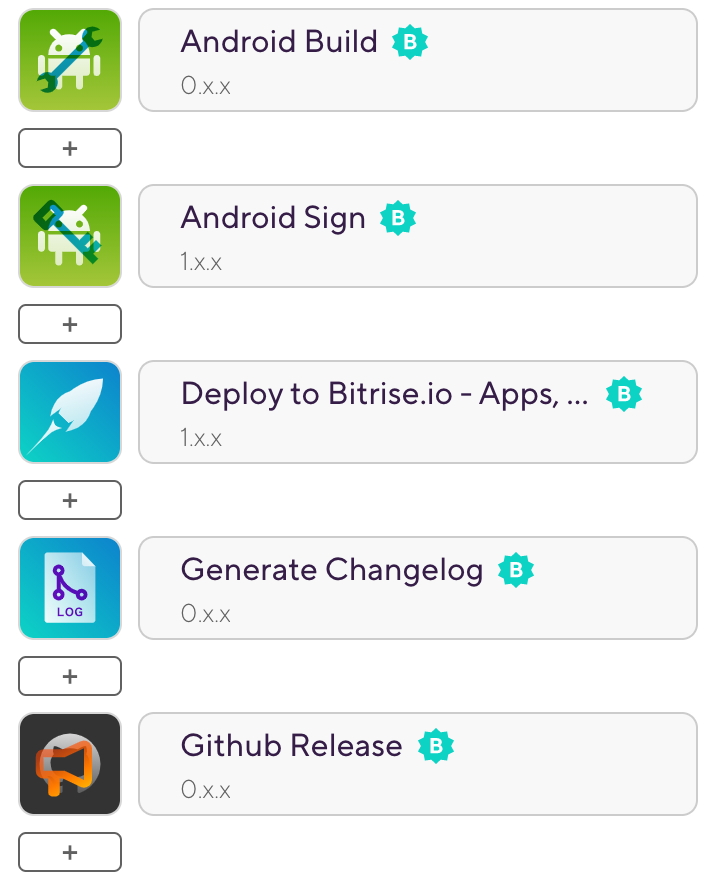
Task: Add a step below Github Release
Action: point(70,852)
